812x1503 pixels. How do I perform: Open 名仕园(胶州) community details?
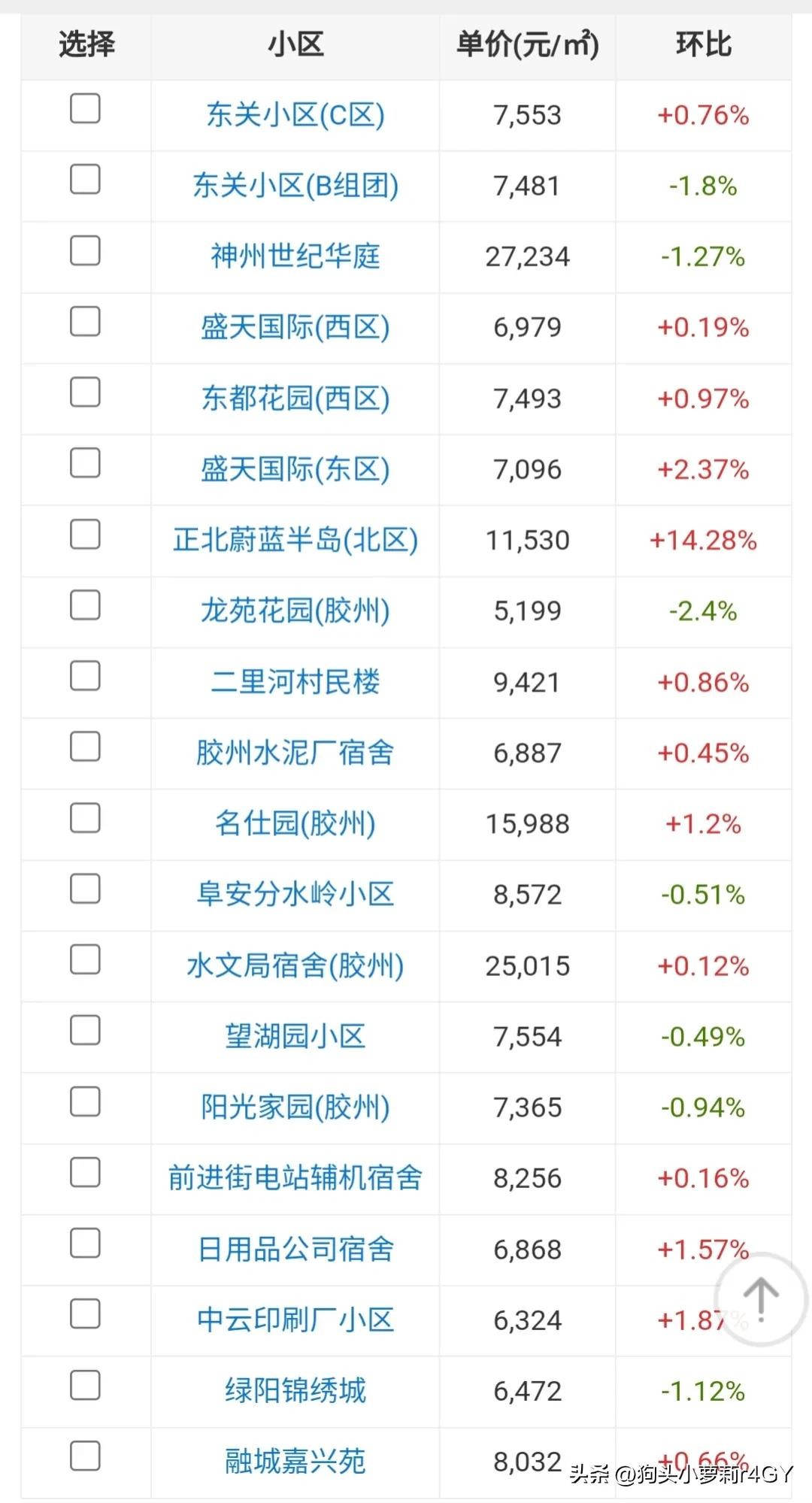point(295,824)
